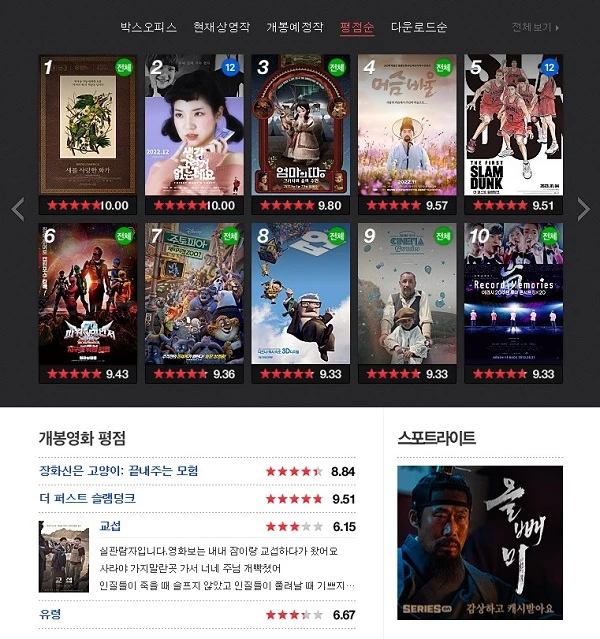The width and height of the screenshot is (600, 639).
Task: Open 장화신은 고양이: 끝내주는 모험 rating
Action: [118, 471]
